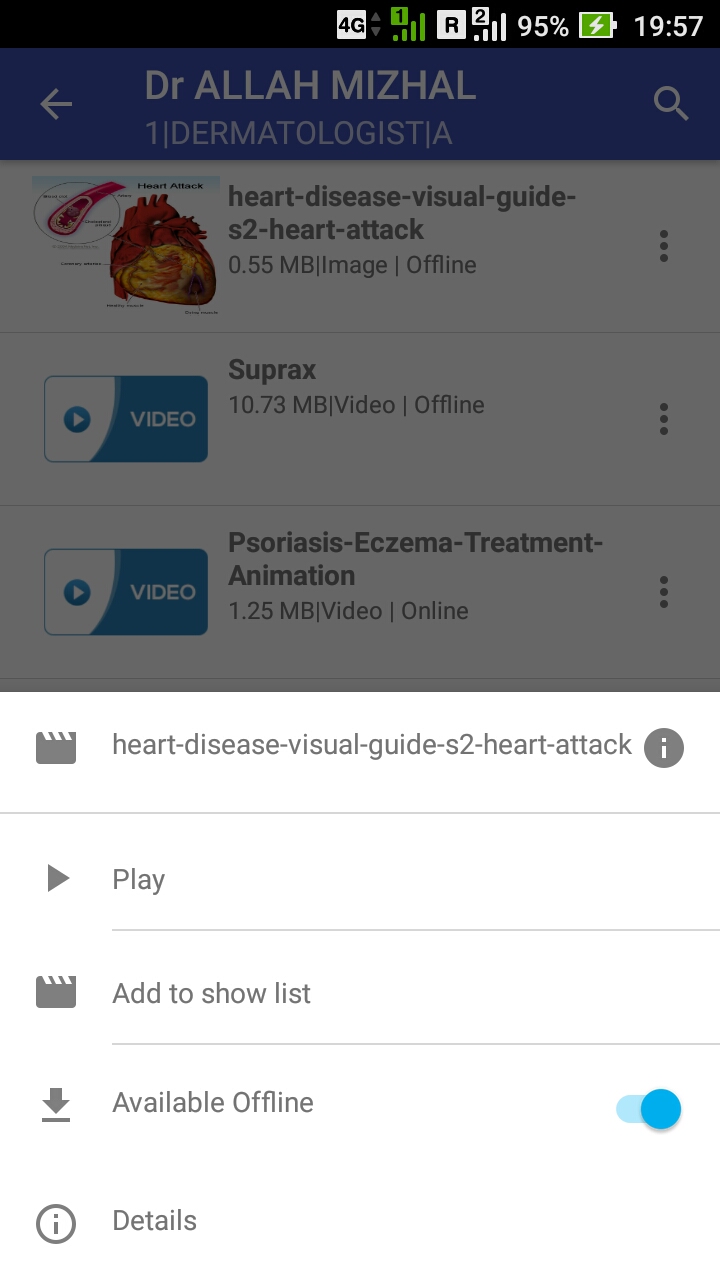The height and width of the screenshot is (1280, 720).
Task: Open overflow menu for Psoriasis-Eczema-Treatment-Animation
Action: pyautogui.click(x=663, y=592)
